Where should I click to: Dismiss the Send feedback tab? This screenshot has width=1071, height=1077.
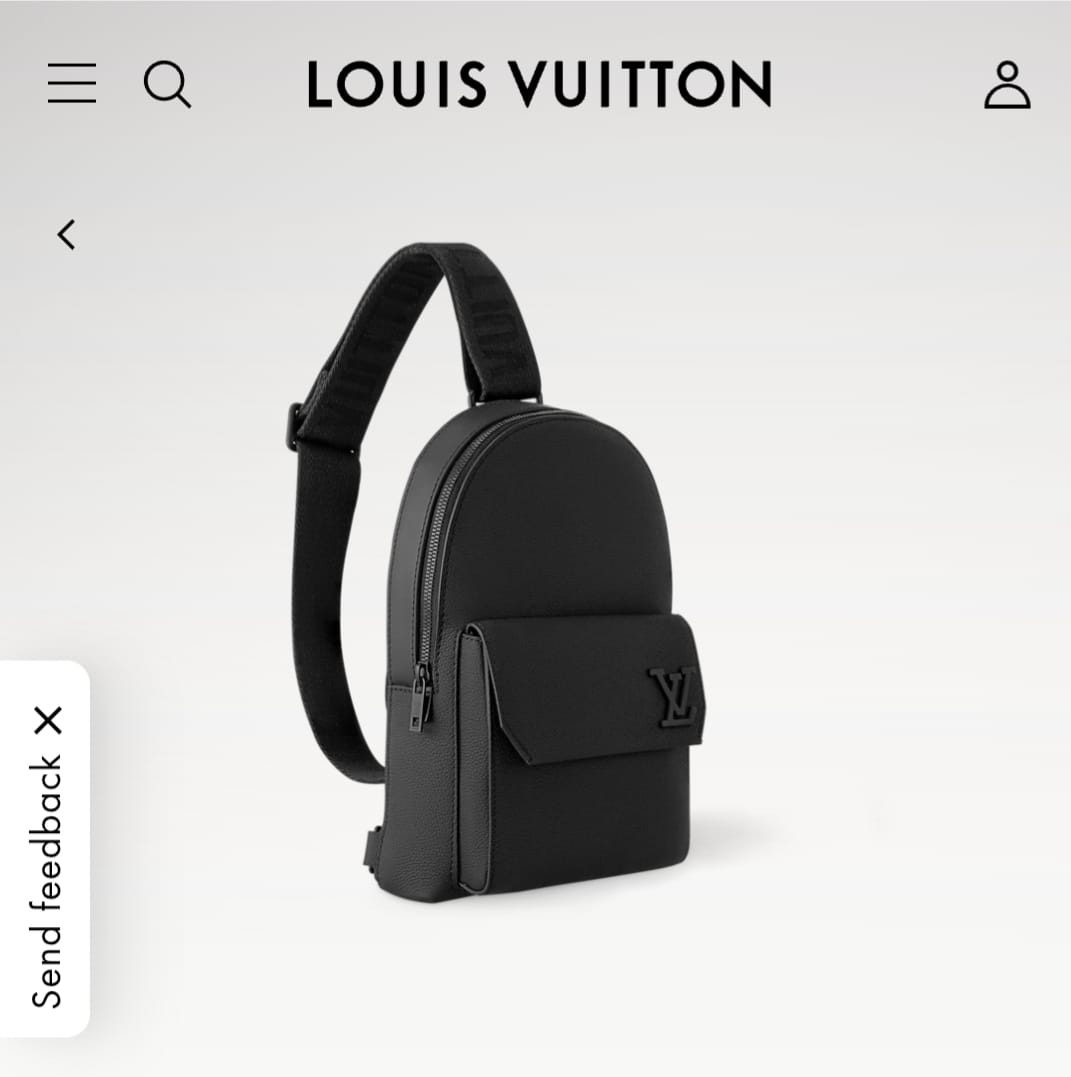[47, 719]
